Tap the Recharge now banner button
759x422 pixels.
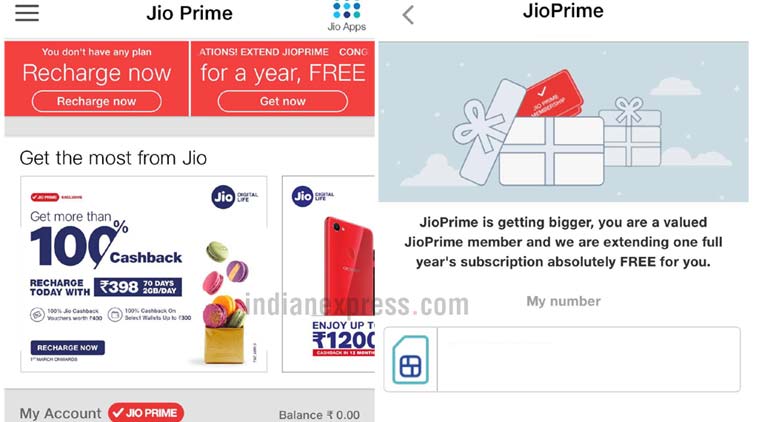point(96,101)
